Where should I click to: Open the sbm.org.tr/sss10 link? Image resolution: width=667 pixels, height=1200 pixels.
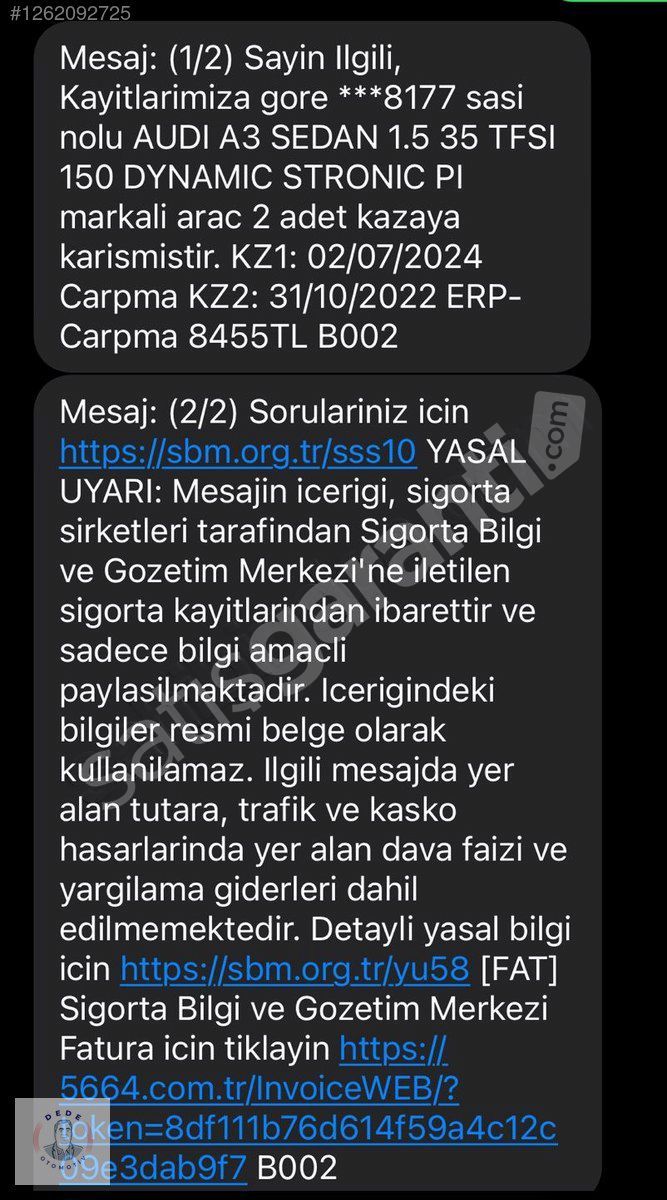238,452
